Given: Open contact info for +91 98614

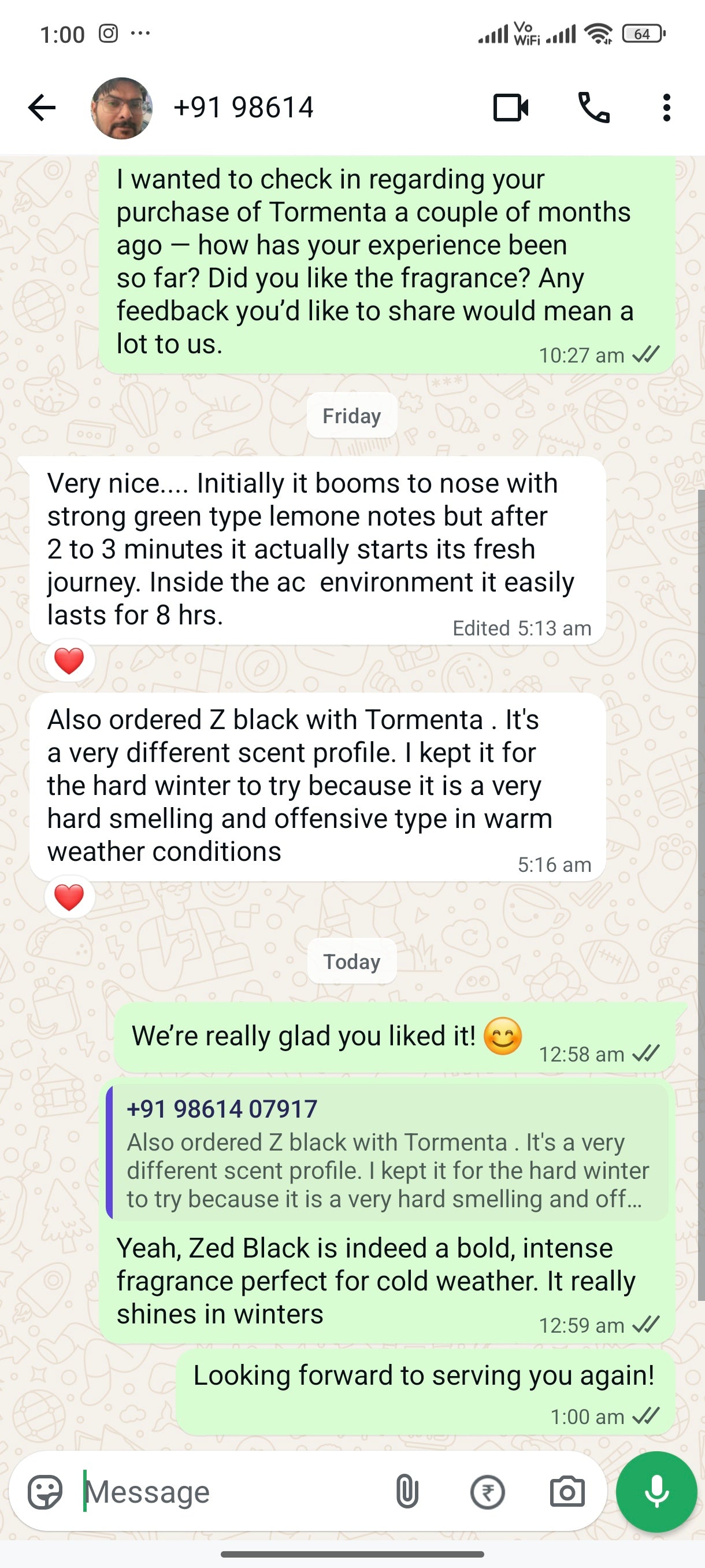Looking at the screenshot, I should [x=243, y=108].
